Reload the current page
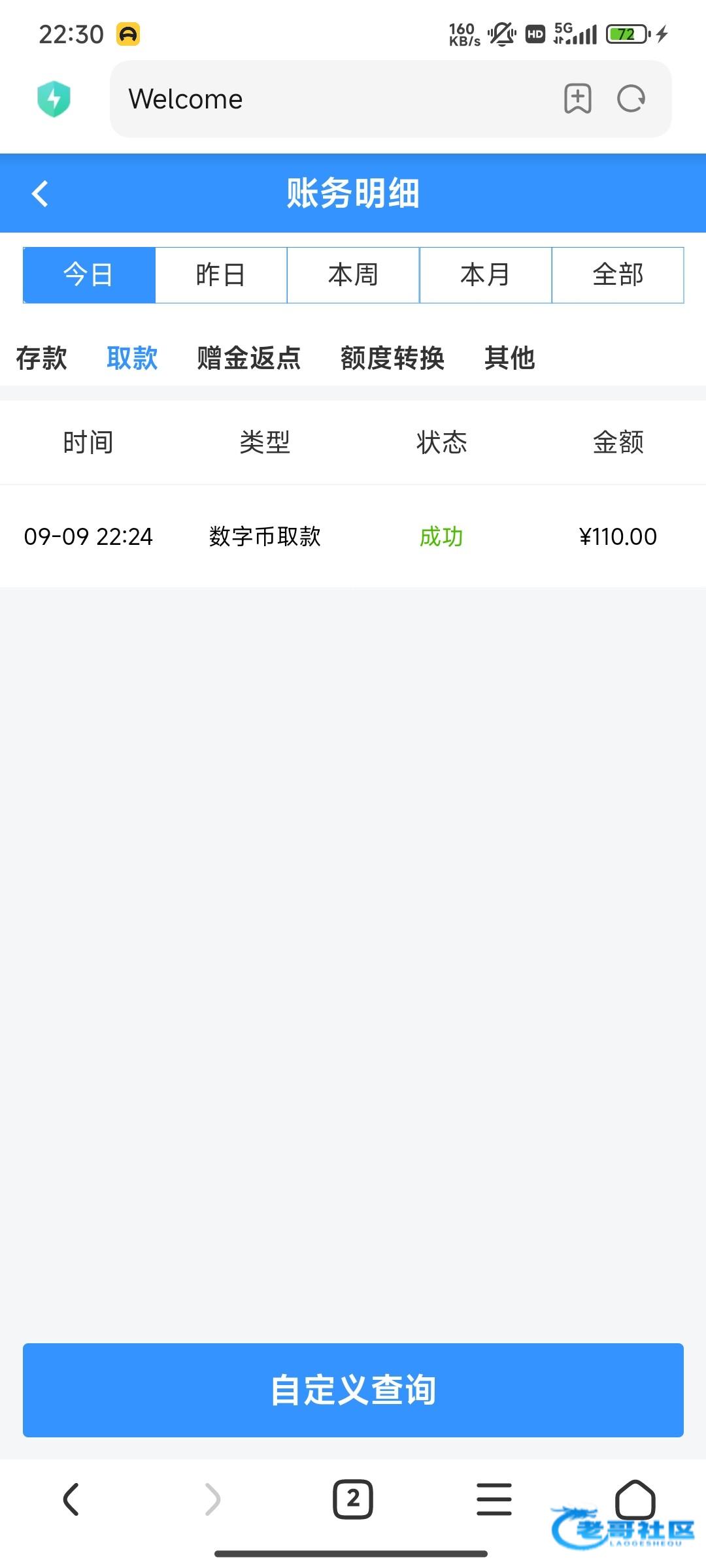 [x=631, y=99]
